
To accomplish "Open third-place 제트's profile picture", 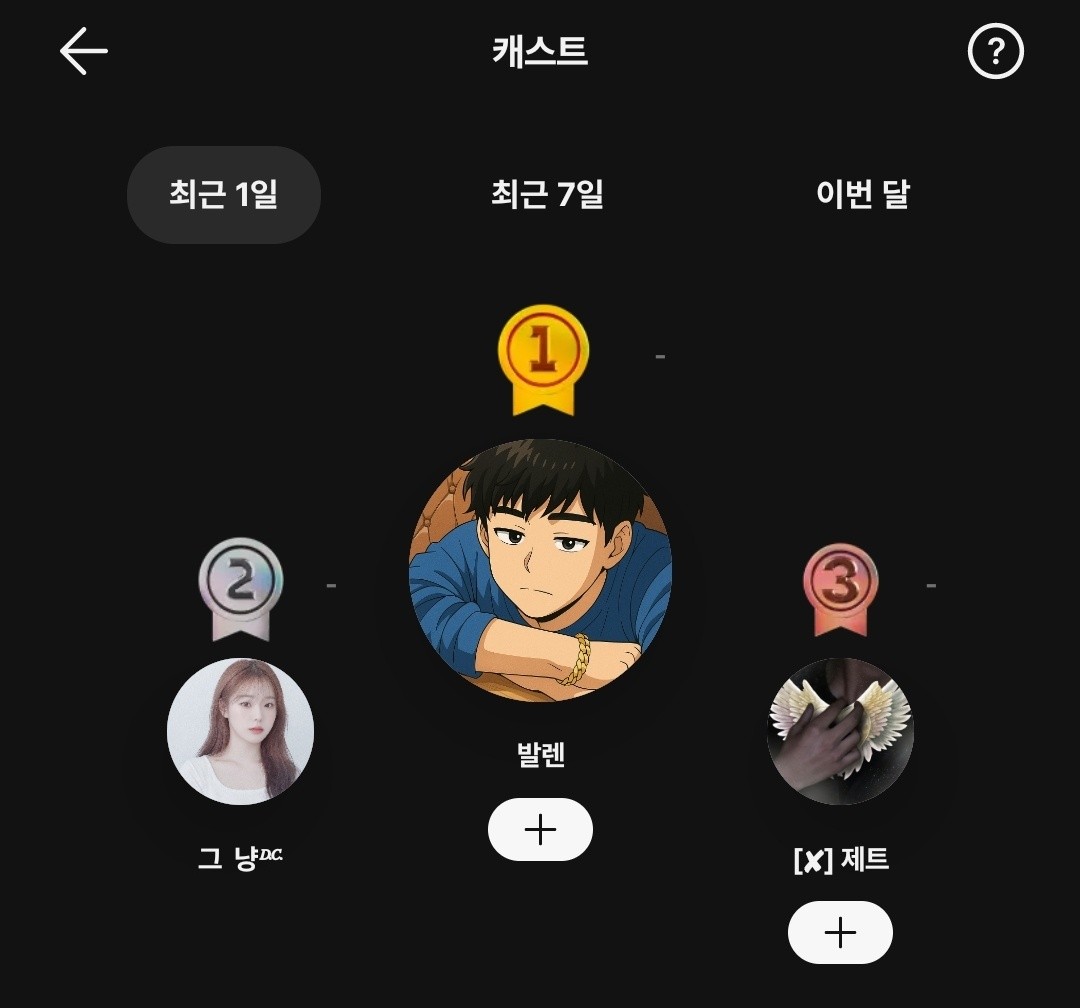I will pyautogui.click(x=840, y=731).
